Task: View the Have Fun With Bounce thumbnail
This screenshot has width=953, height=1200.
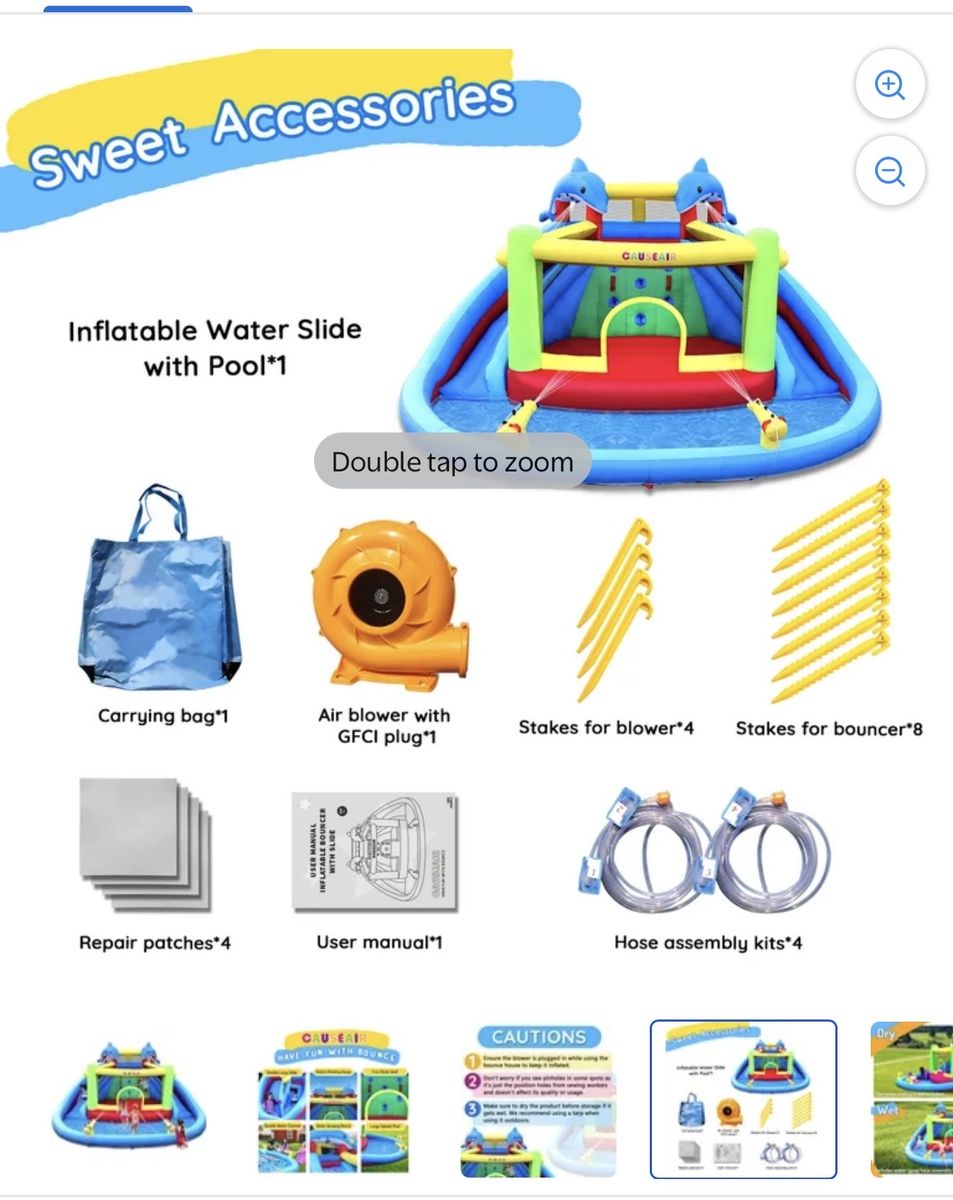Action: coord(335,1100)
